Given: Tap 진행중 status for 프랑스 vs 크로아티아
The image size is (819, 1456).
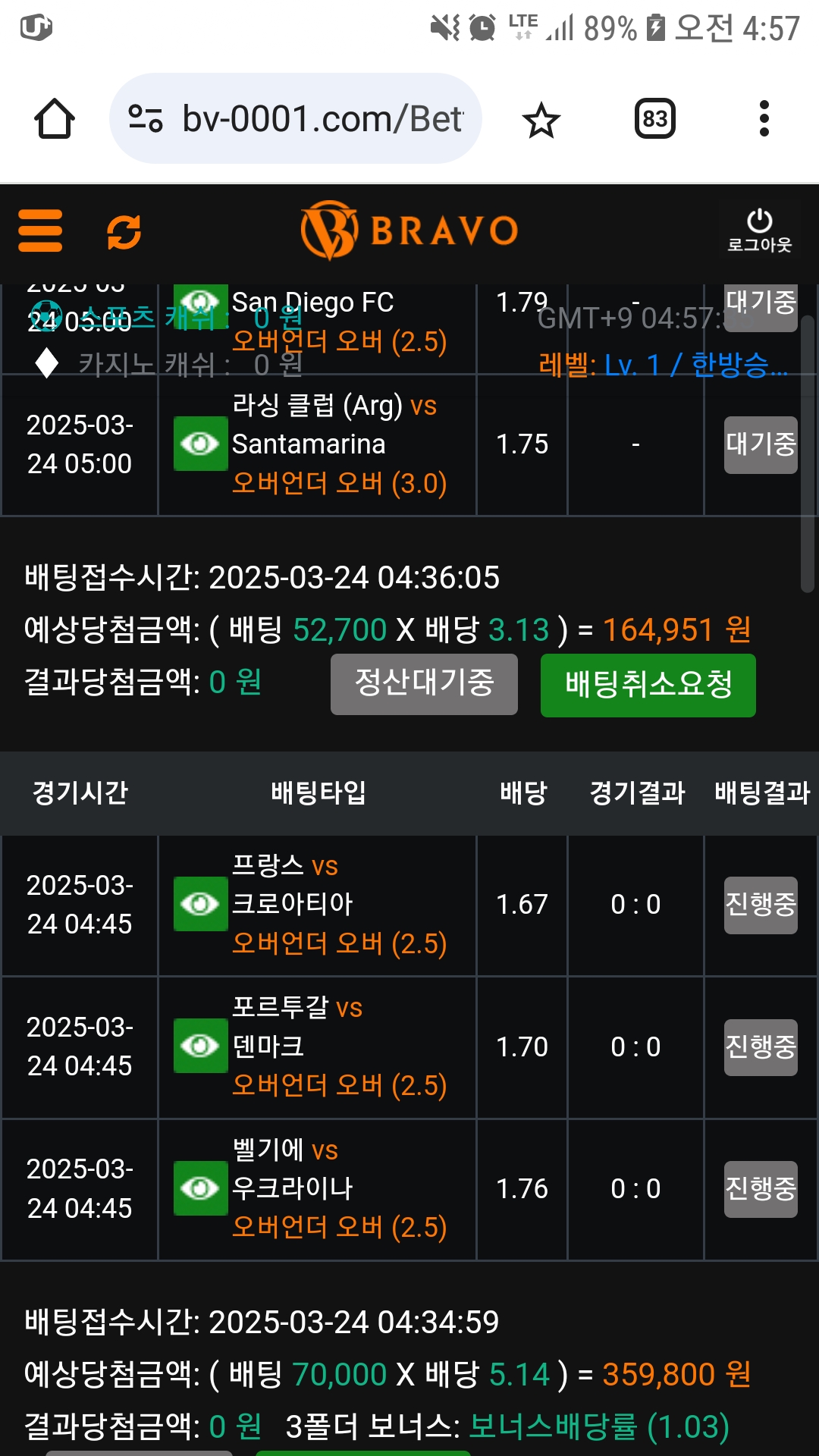Looking at the screenshot, I should 761,905.
